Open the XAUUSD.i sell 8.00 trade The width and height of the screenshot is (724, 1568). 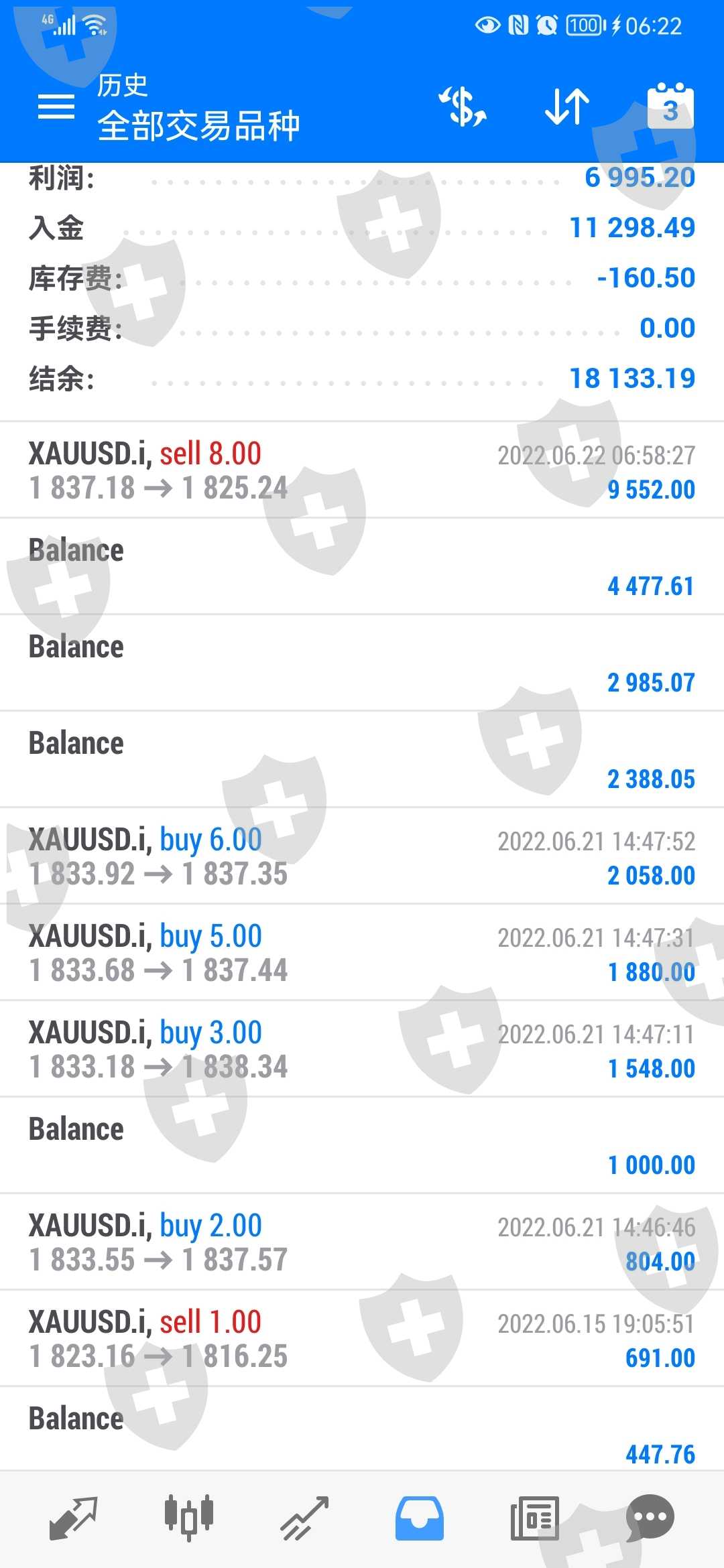pyautogui.click(x=362, y=470)
